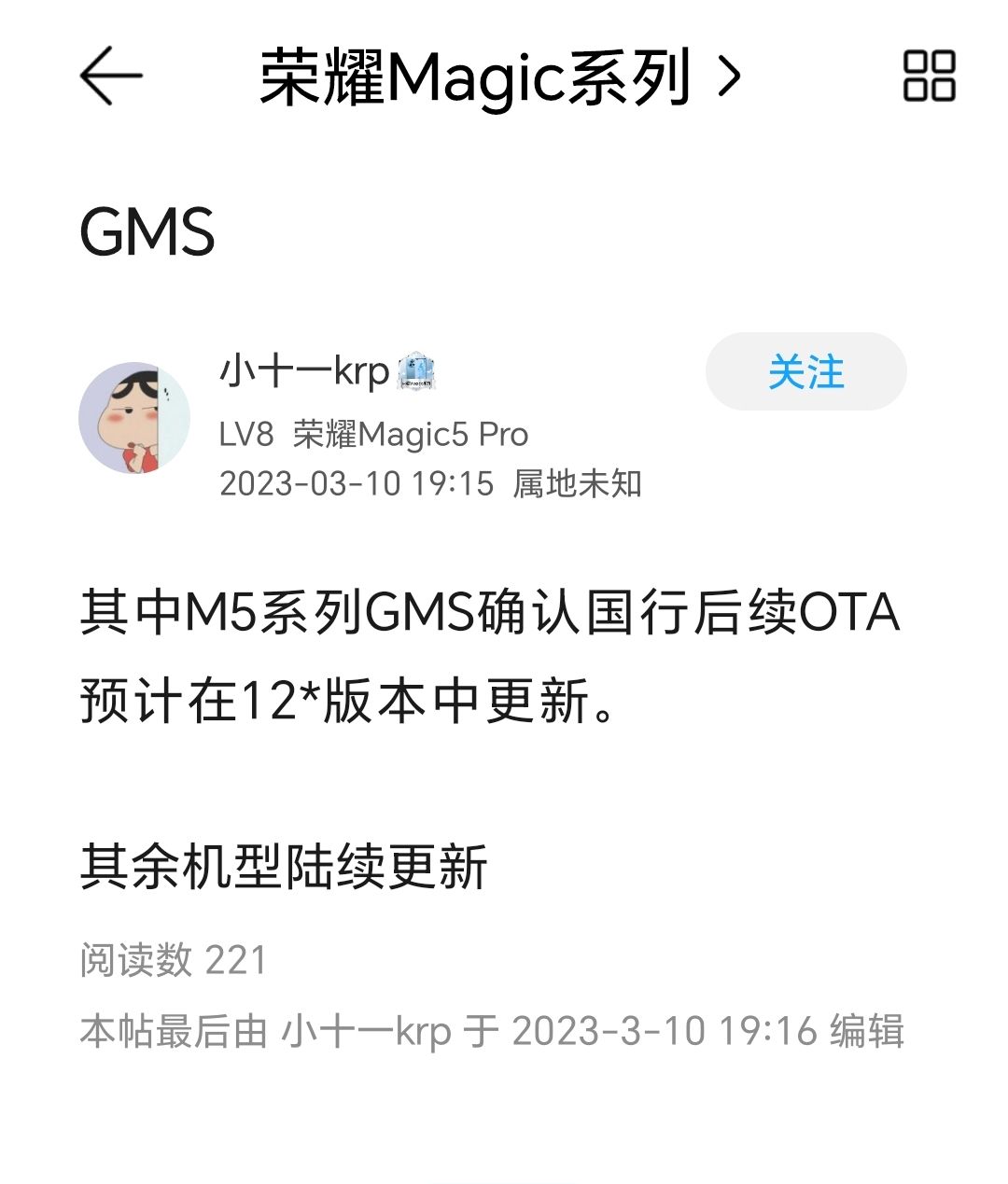
Task: Open the GMS post title
Action: tap(149, 230)
